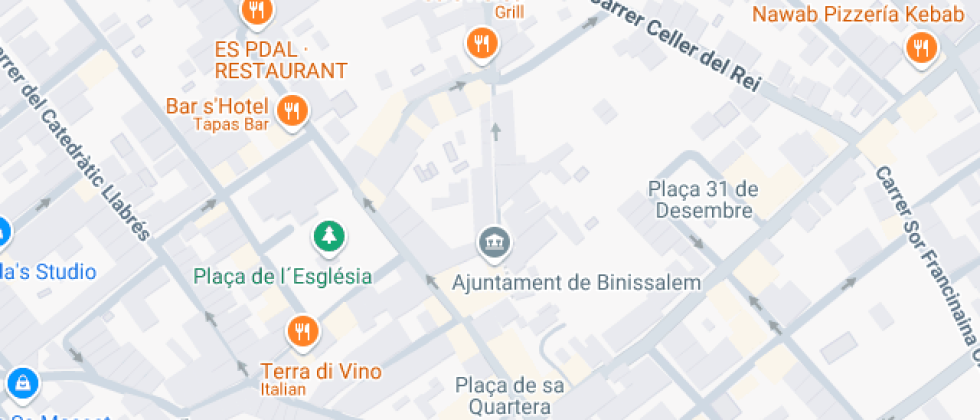Open the Nawab Pizzería Kebab pin
The width and height of the screenshot is (980, 420).
(919, 47)
